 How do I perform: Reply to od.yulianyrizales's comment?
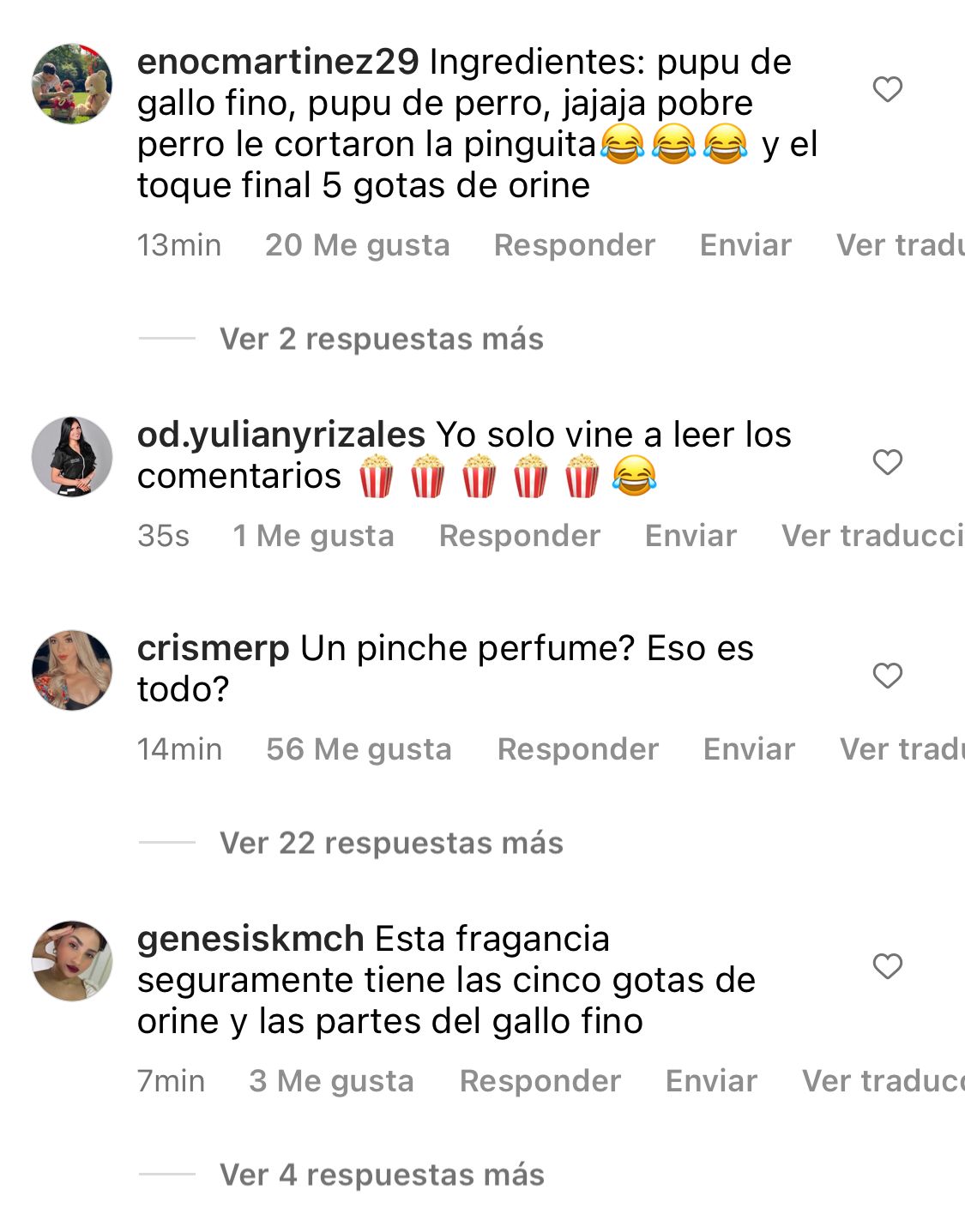pyautogui.click(x=519, y=536)
